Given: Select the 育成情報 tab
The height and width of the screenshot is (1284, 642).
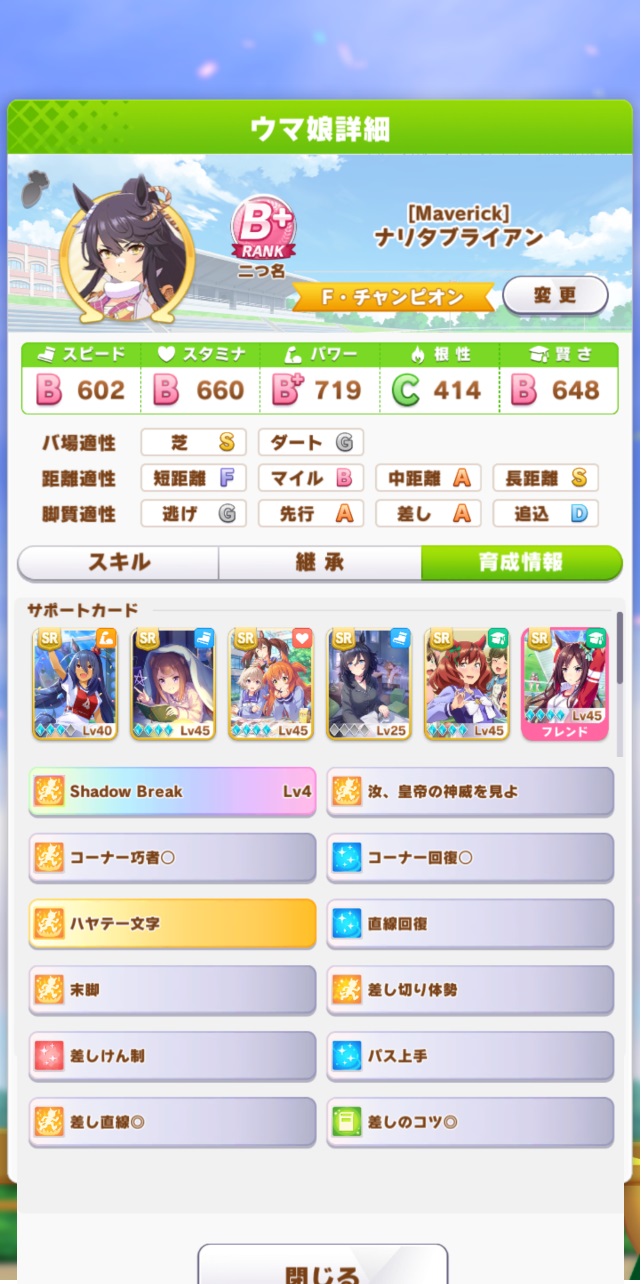Looking at the screenshot, I should coord(521,563).
